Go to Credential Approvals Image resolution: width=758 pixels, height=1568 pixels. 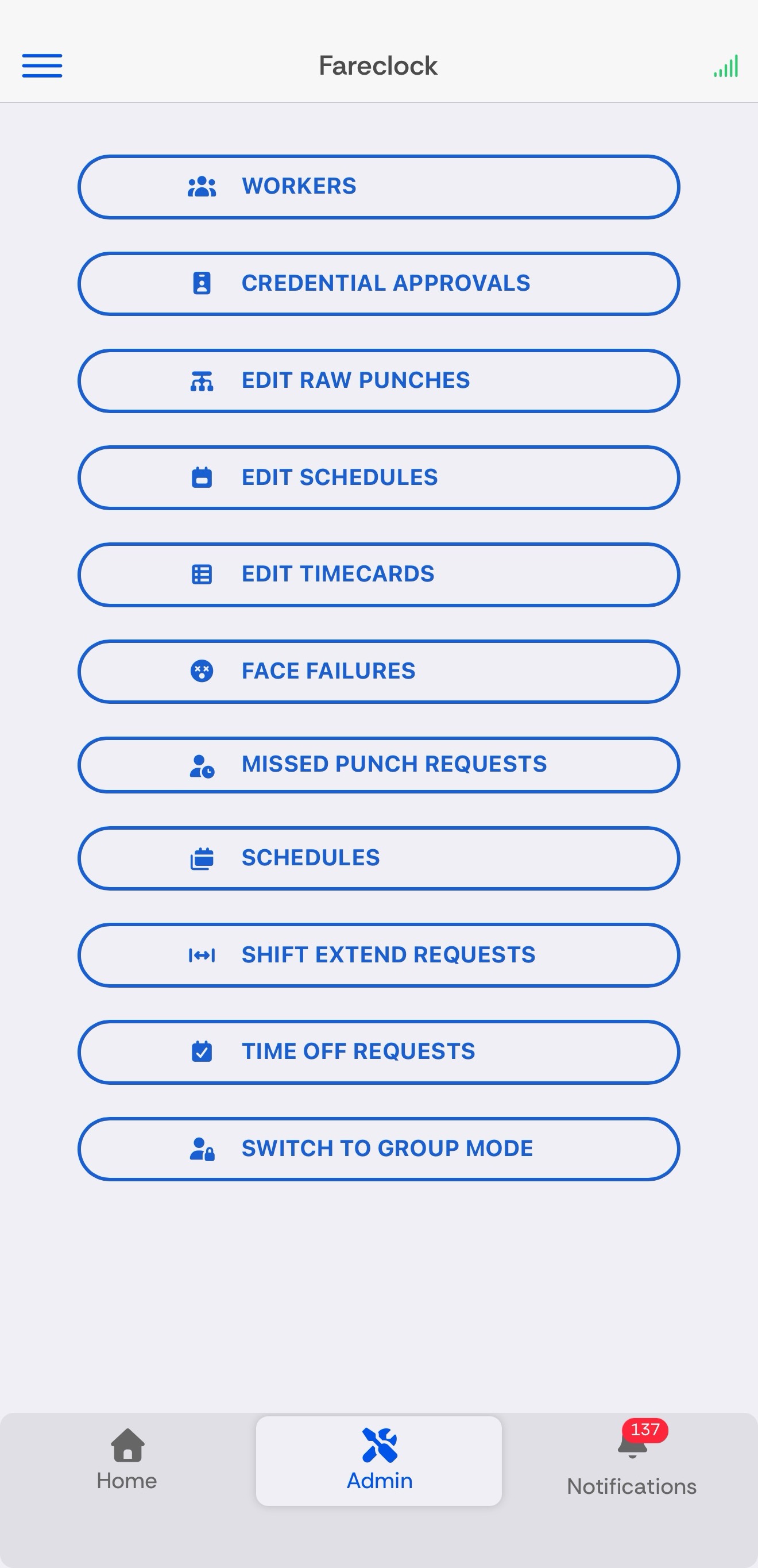click(x=378, y=284)
